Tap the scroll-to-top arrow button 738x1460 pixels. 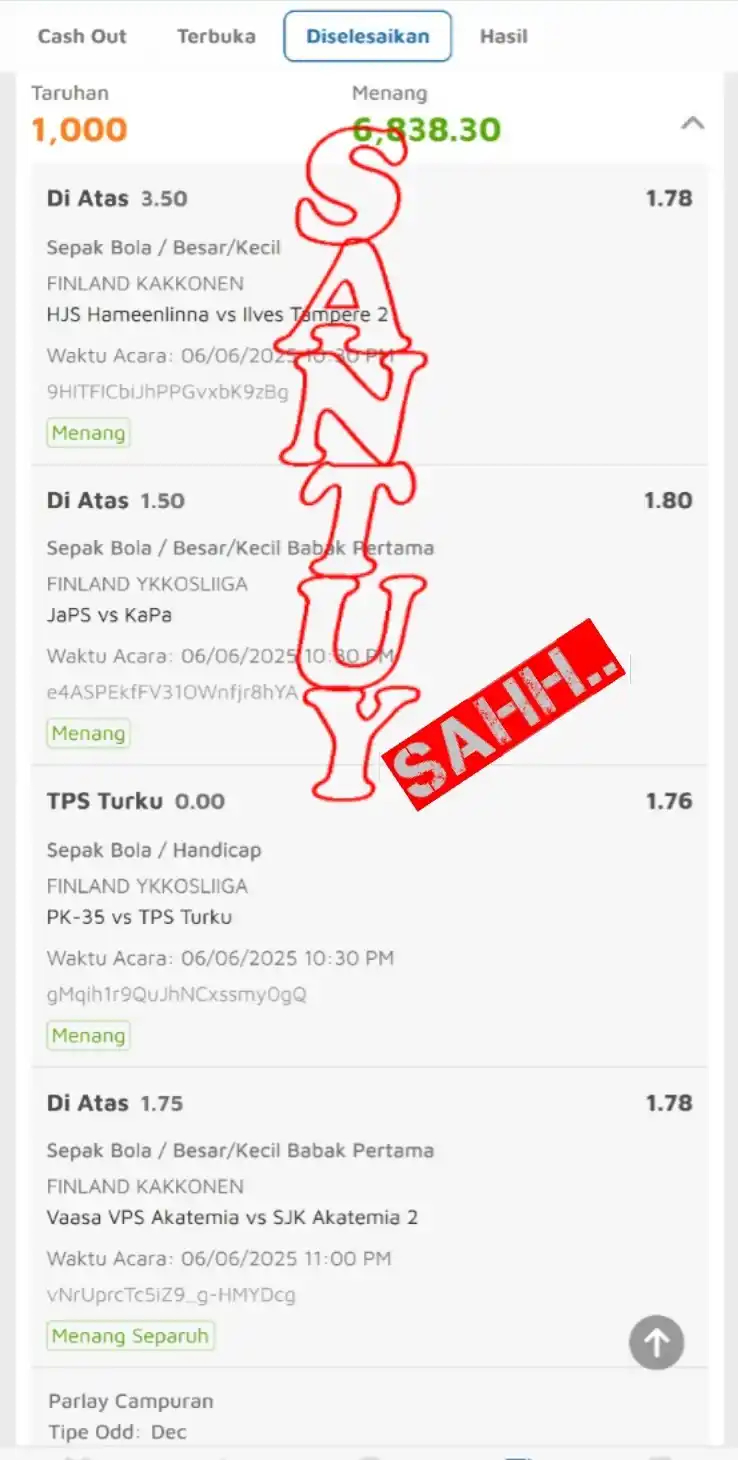point(656,1342)
